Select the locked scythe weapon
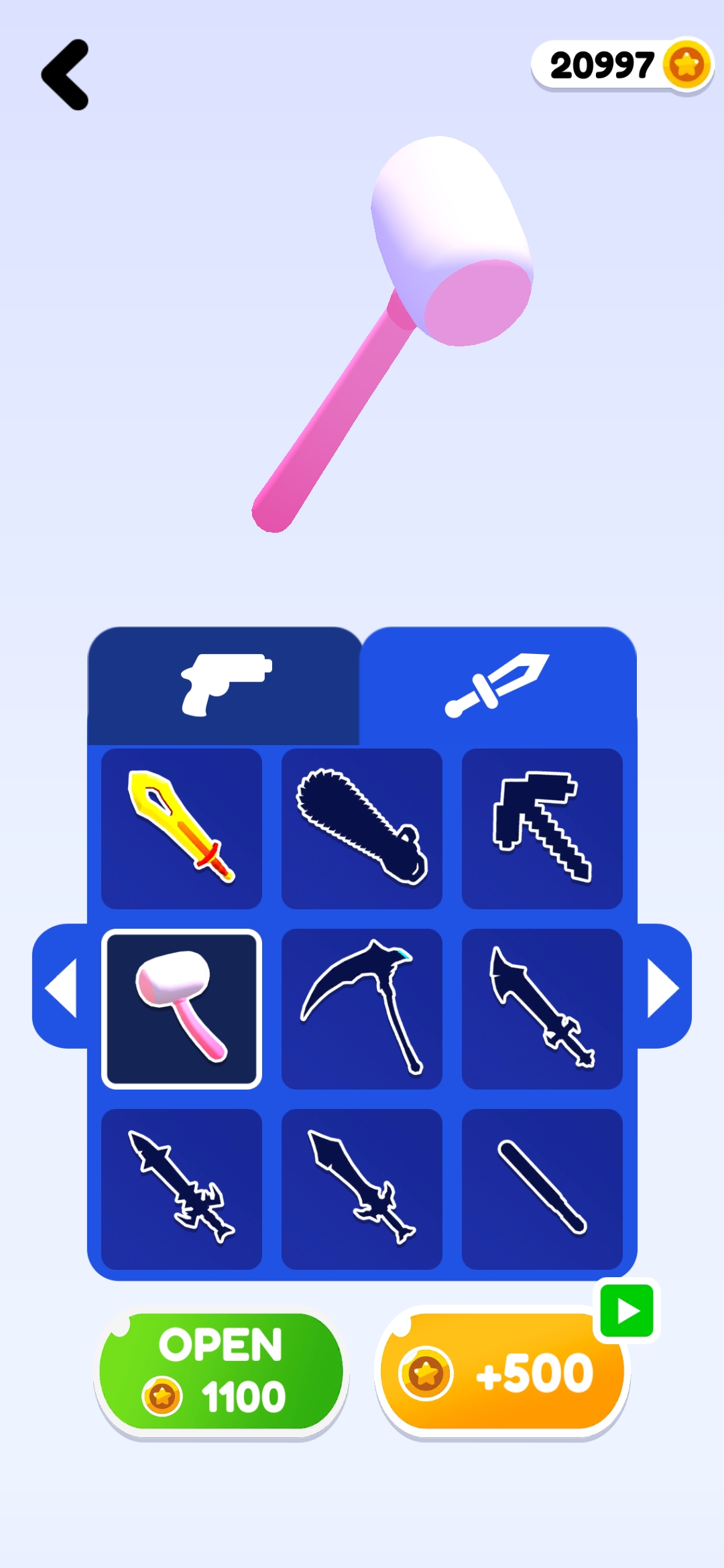 pos(361,1008)
